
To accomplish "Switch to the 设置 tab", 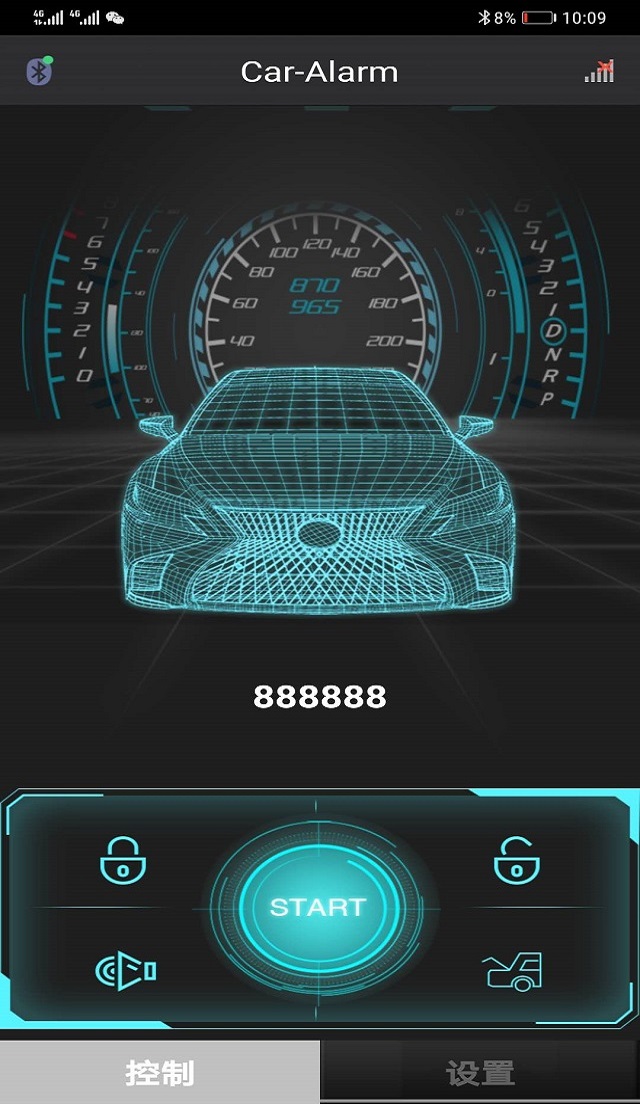I will [x=480, y=1073].
